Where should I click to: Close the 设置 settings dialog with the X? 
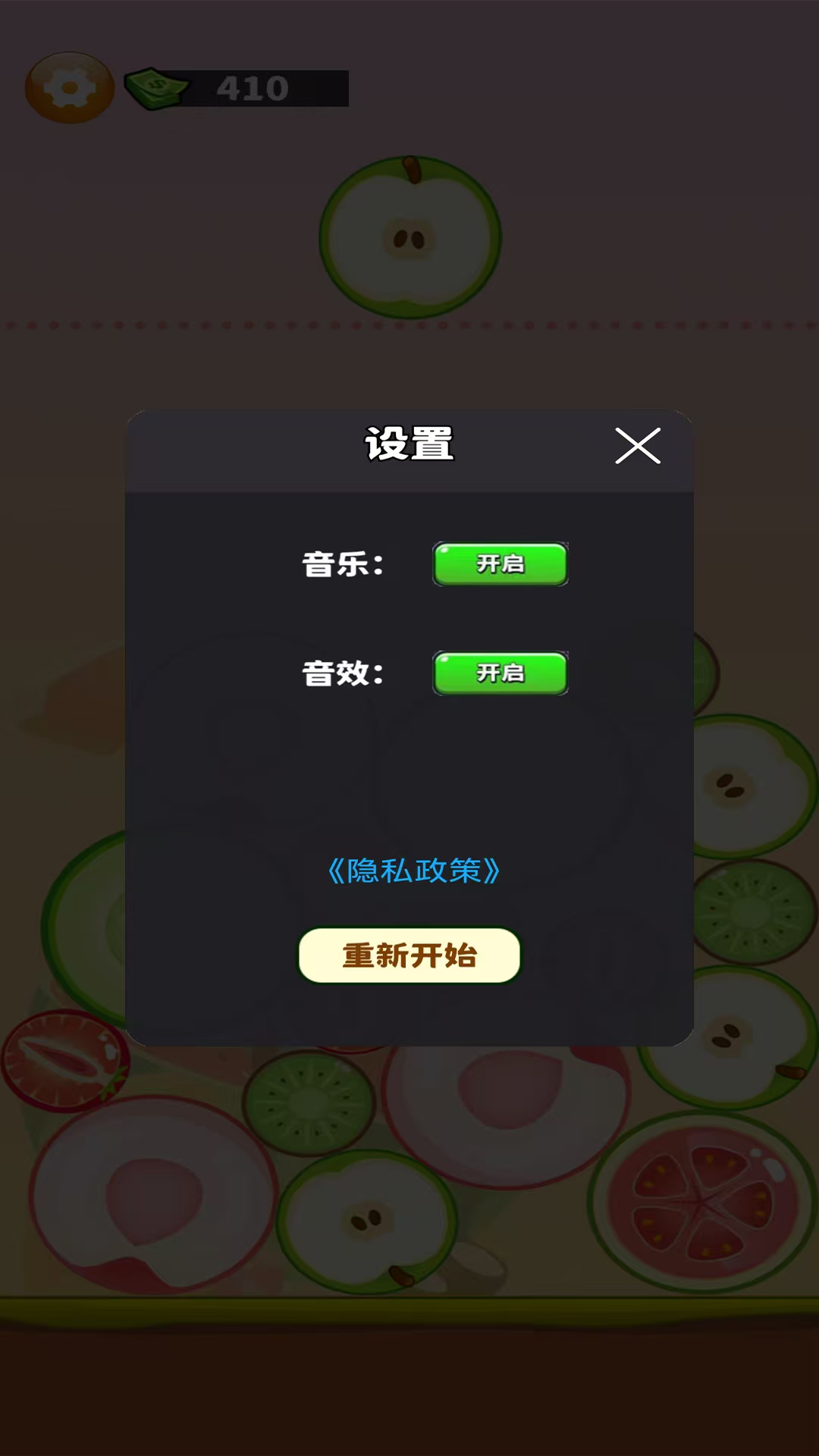[639, 446]
